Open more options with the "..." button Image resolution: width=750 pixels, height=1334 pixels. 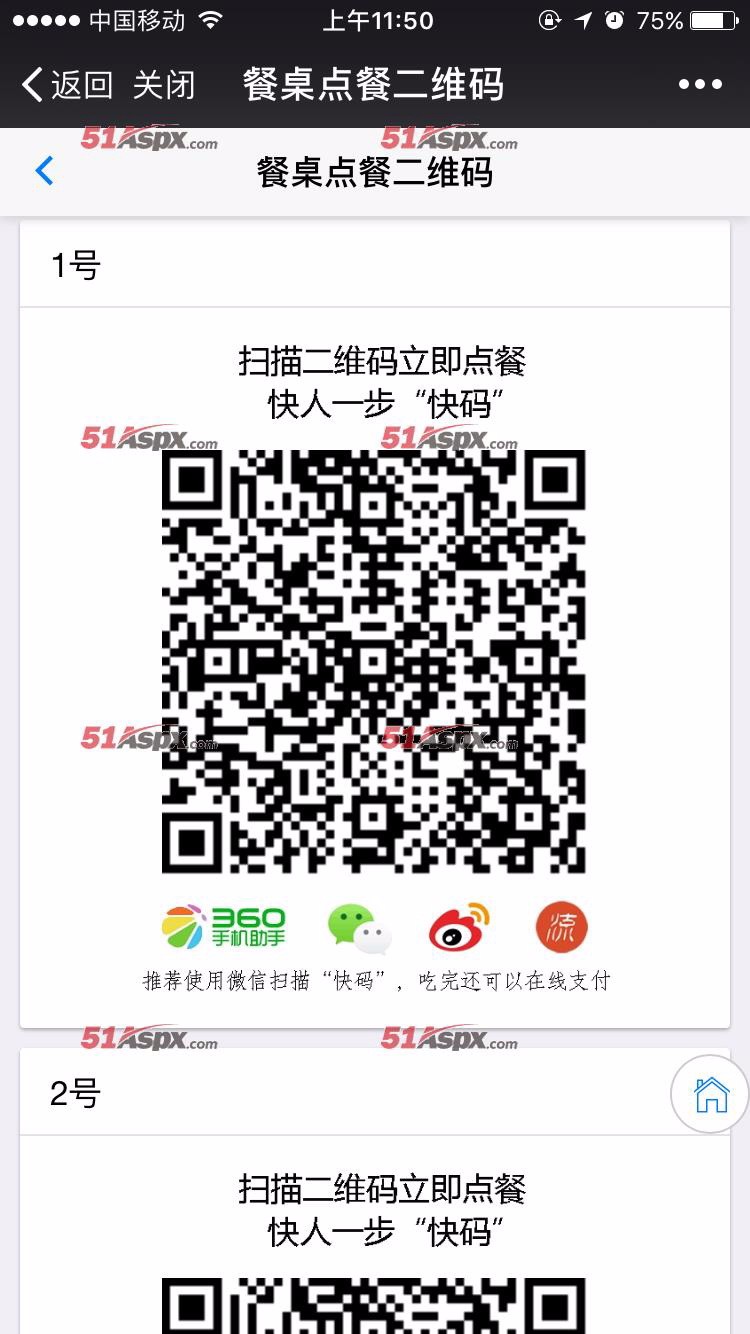[702, 84]
